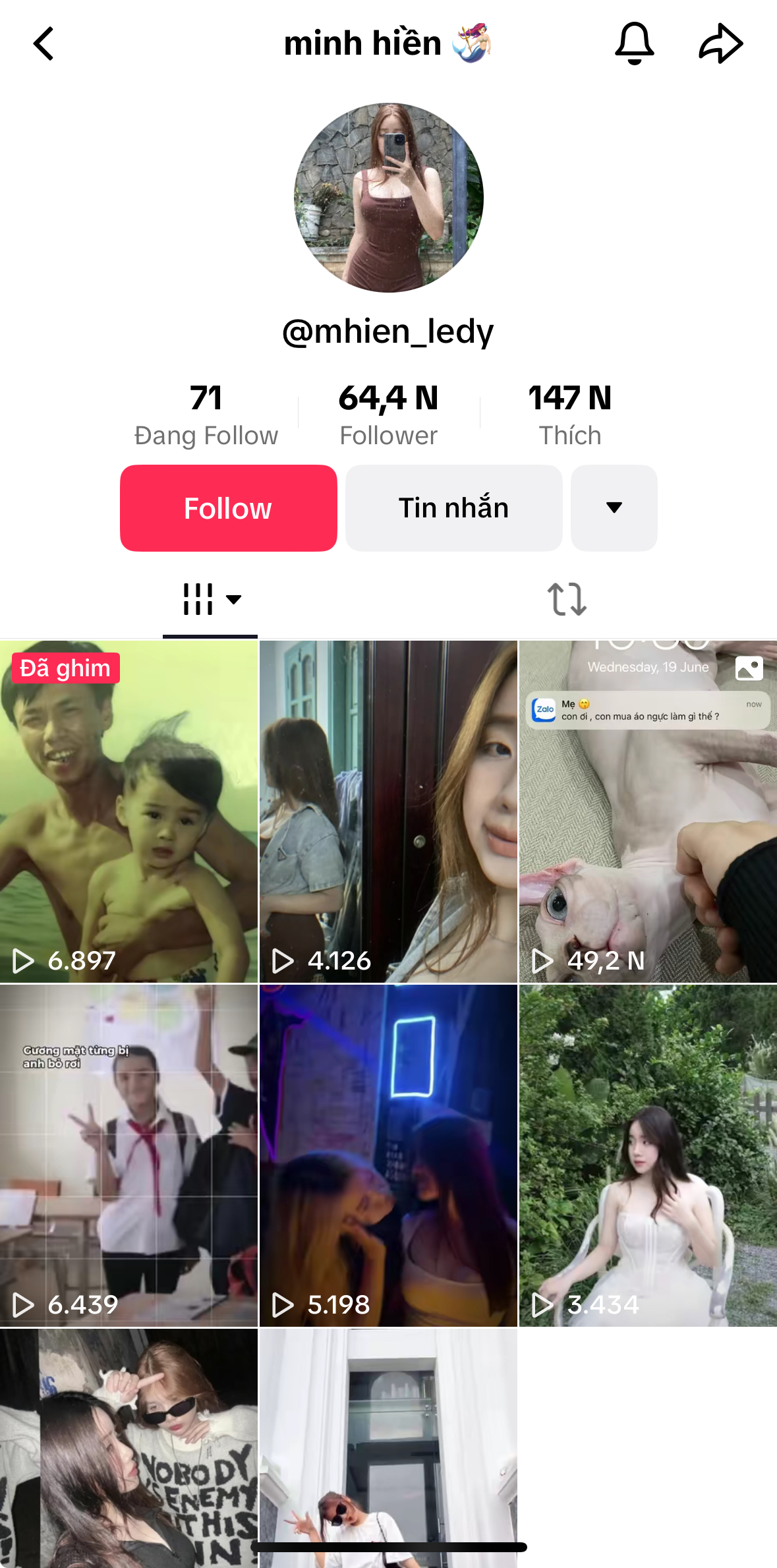Play the video with 4.126 views
This screenshot has height=1568, width=777.
pyautogui.click(x=388, y=812)
